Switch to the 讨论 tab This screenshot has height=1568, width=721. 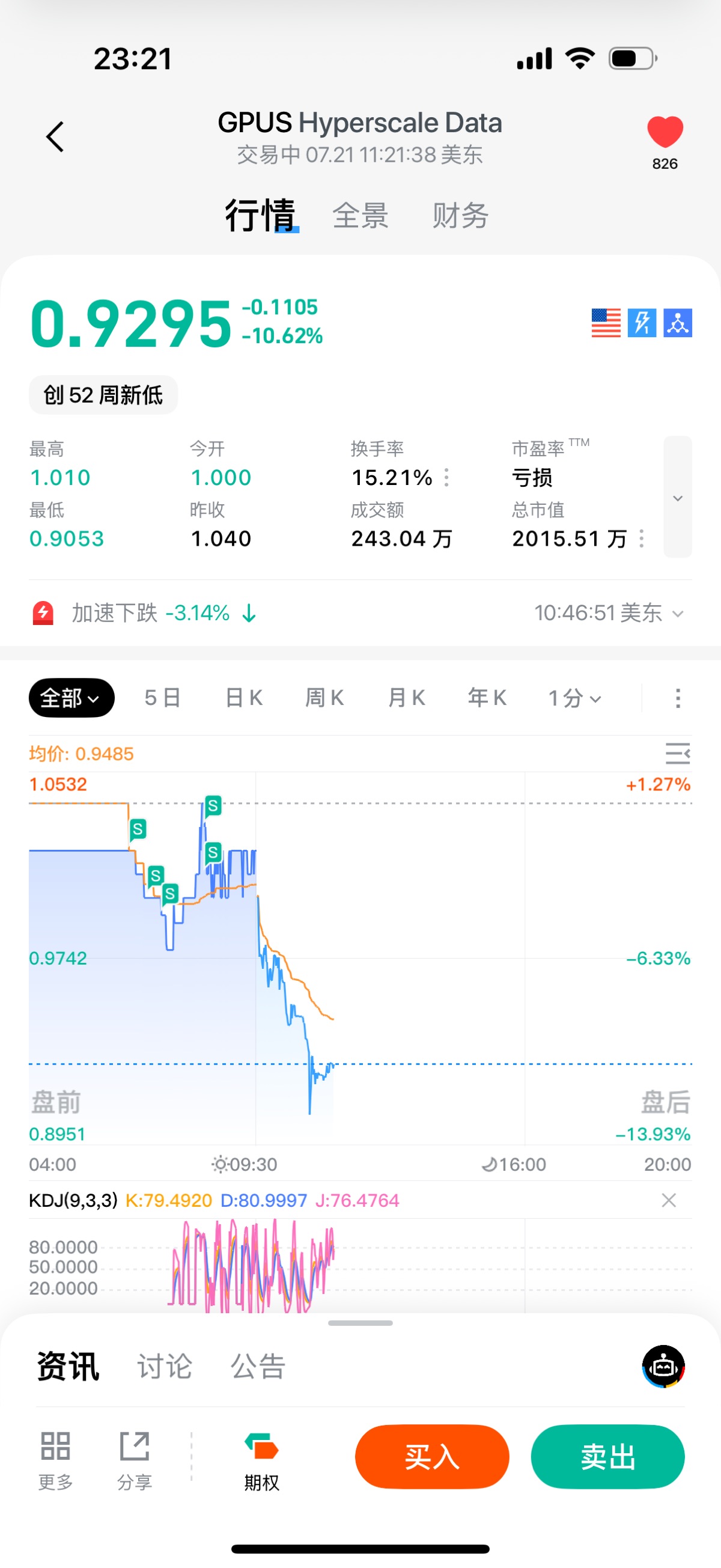[164, 1366]
